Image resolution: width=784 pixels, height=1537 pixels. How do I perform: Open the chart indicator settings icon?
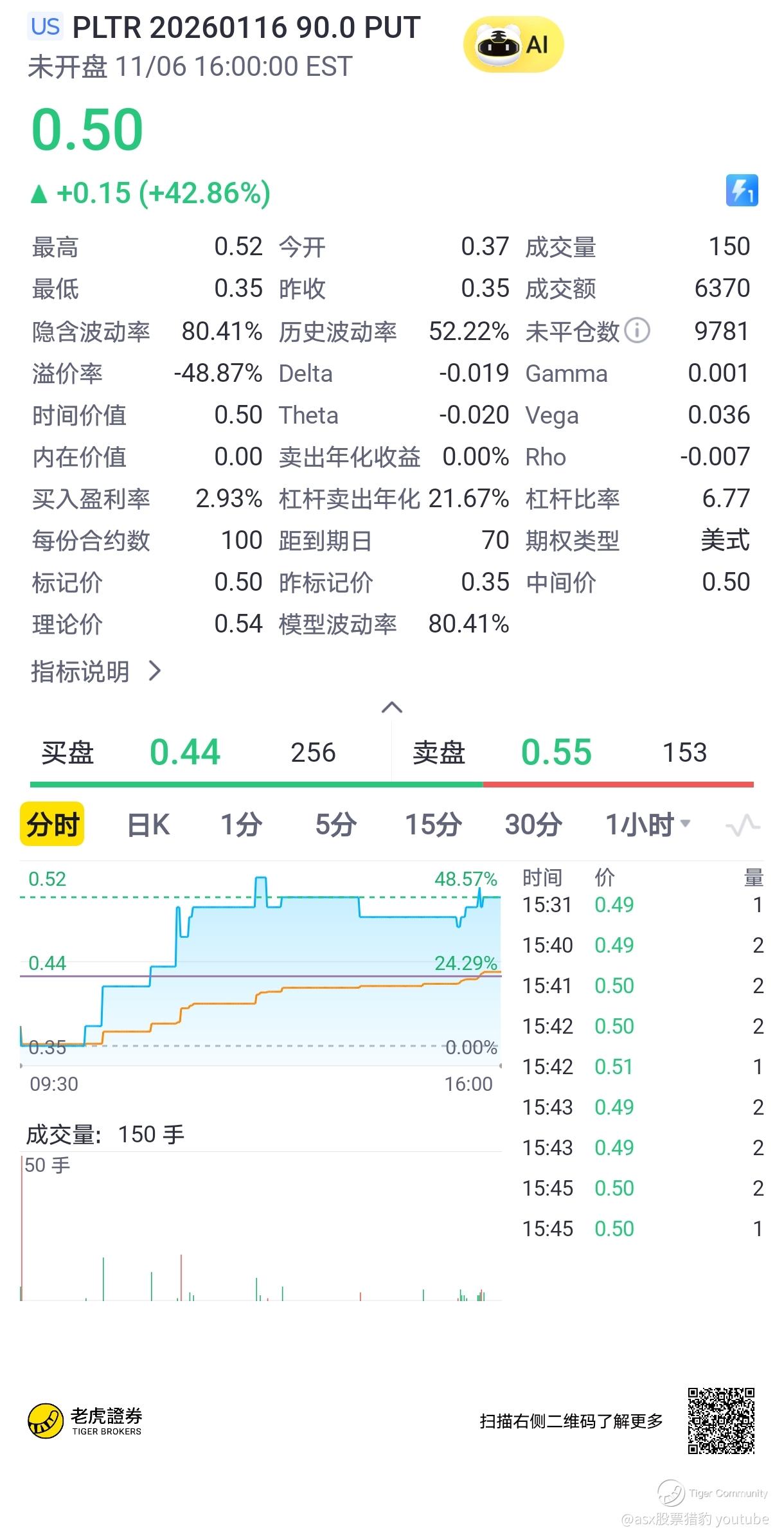point(742,825)
